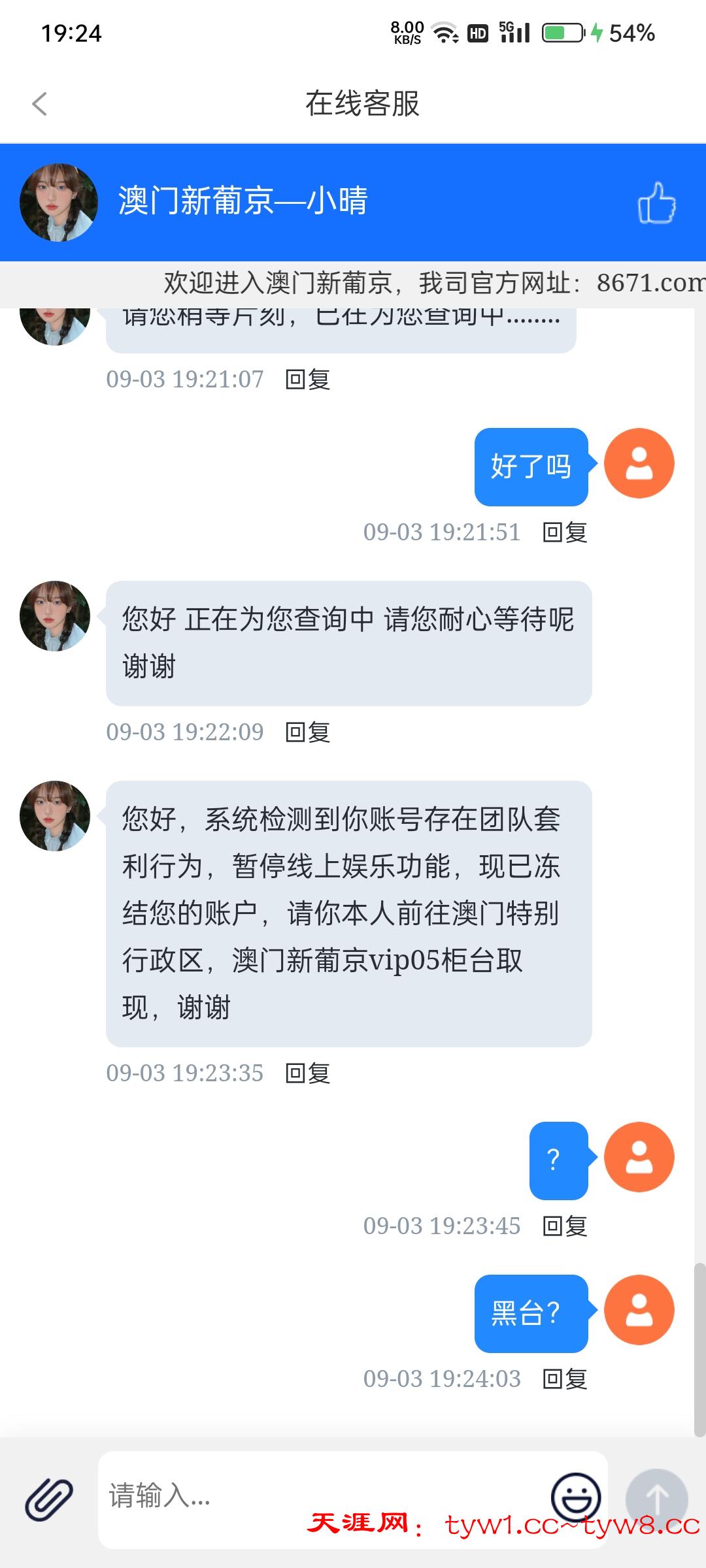Reply to the 黑台? message

pyautogui.click(x=565, y=1379)
